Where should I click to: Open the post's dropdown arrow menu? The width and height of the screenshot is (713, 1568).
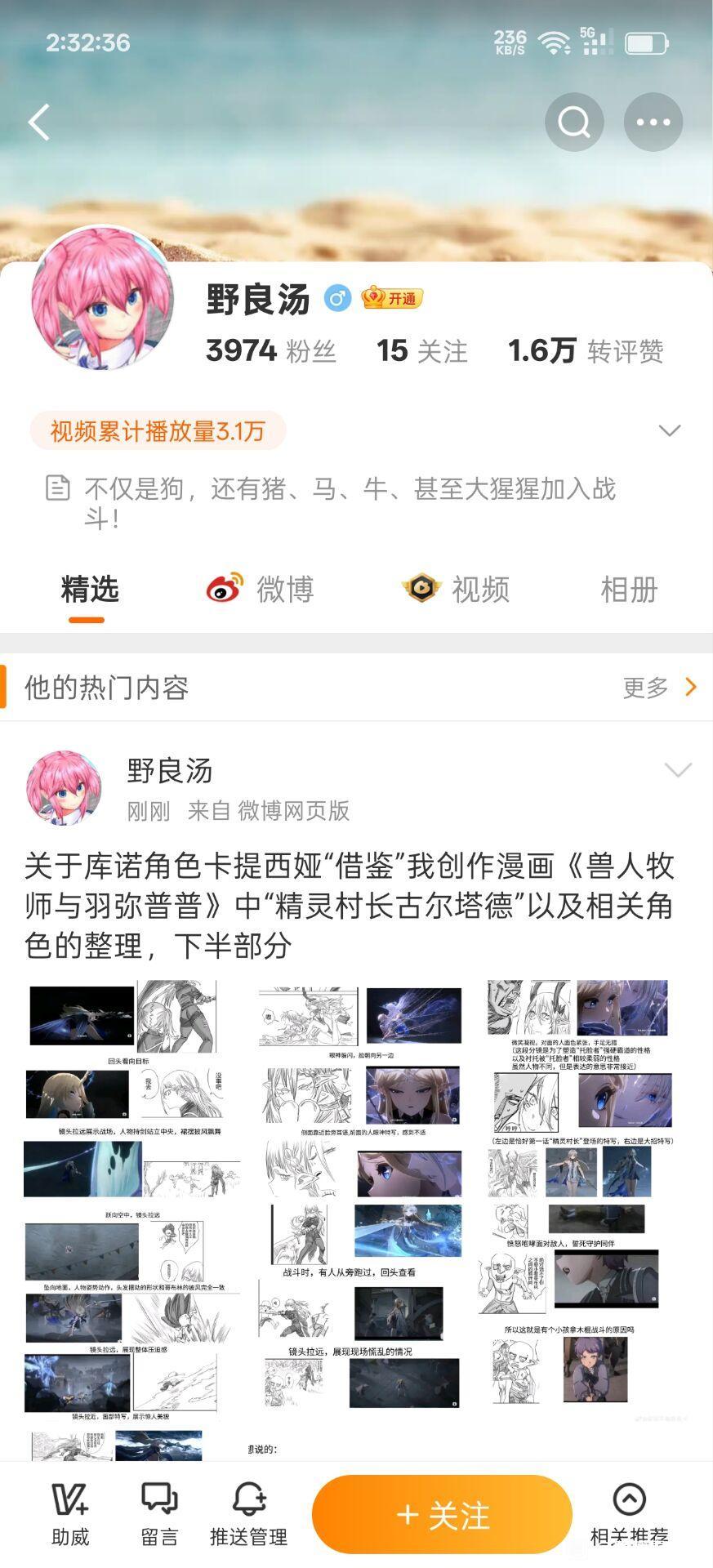pyautogui.click(x=678, y=769)
